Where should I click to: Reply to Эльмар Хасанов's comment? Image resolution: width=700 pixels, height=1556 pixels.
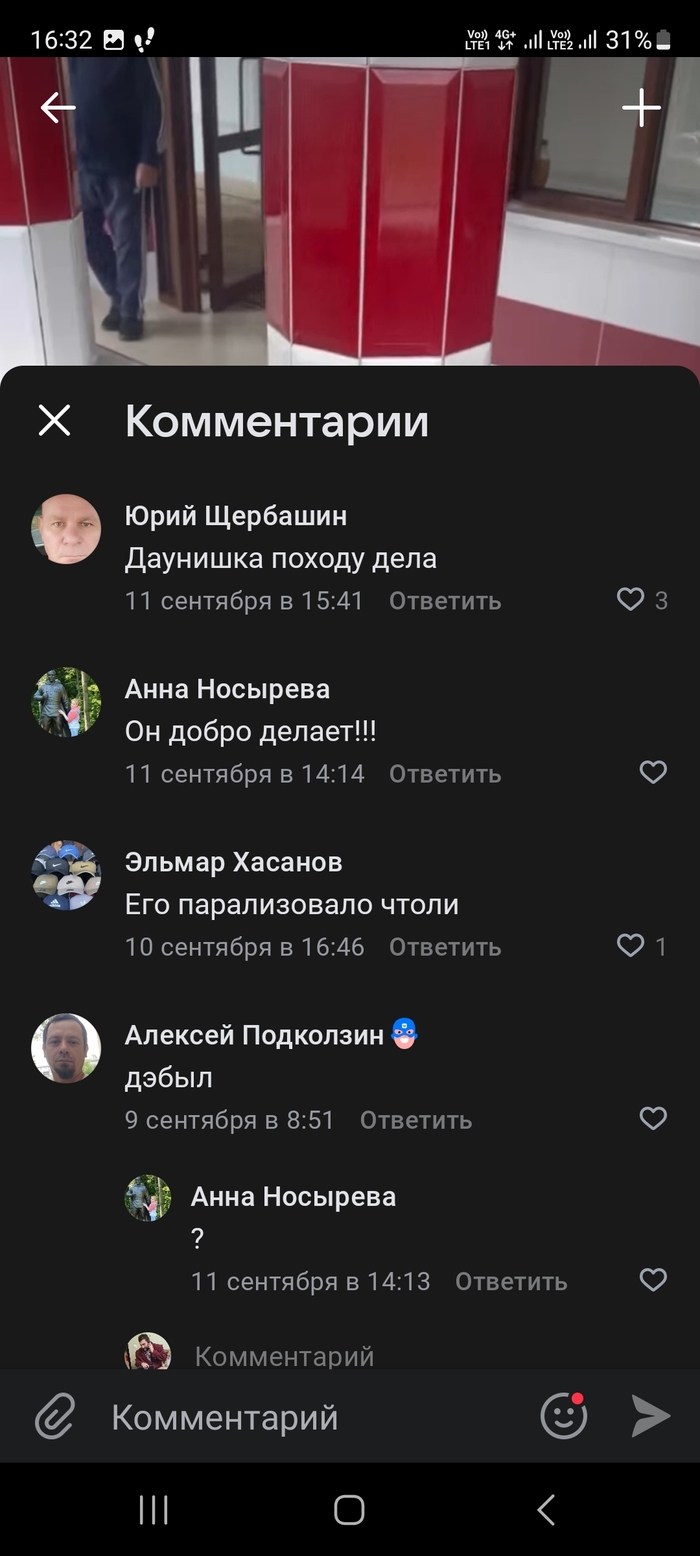click(444, 947)
